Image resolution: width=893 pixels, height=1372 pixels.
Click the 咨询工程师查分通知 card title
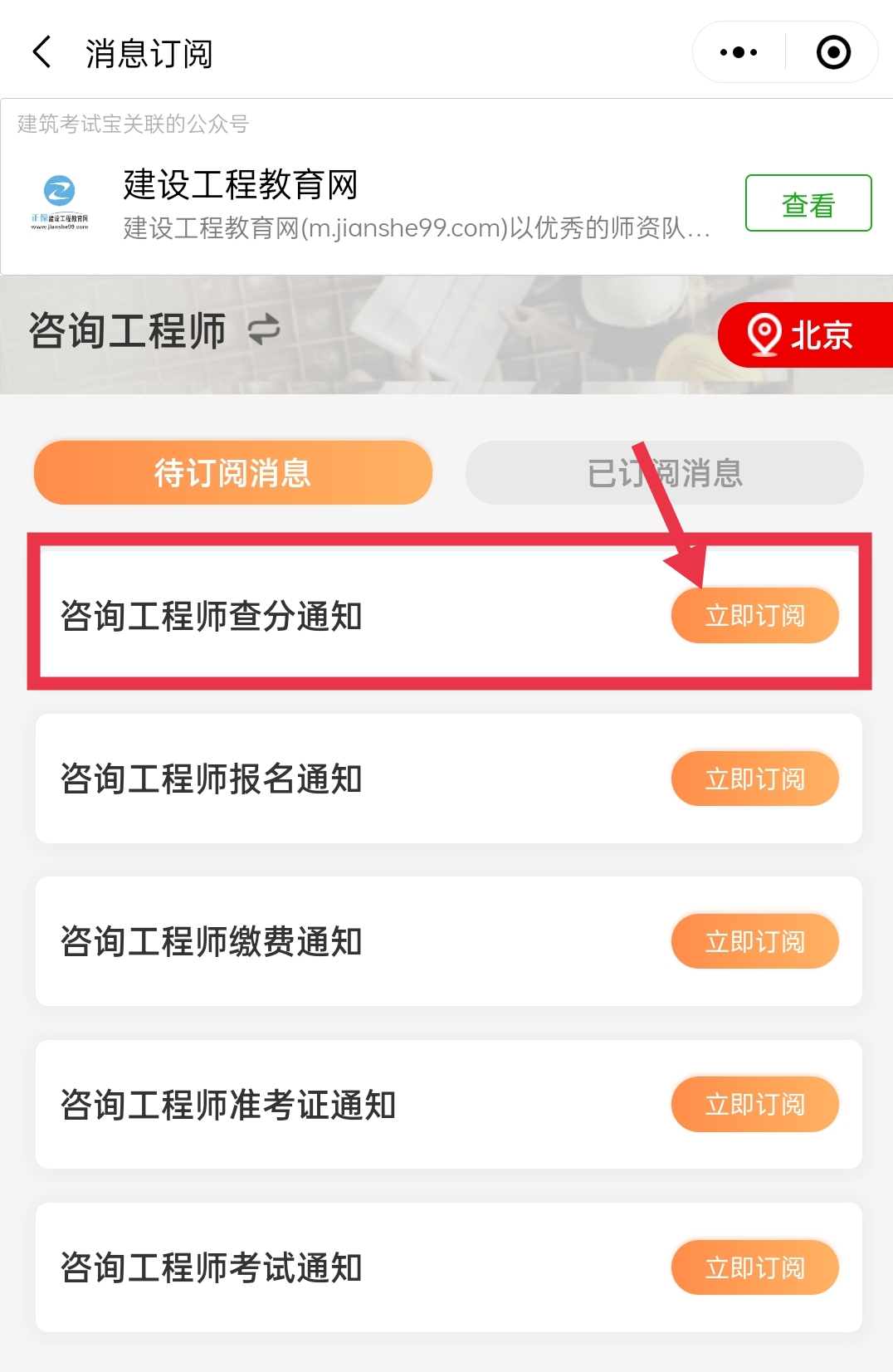coord(212,615)
